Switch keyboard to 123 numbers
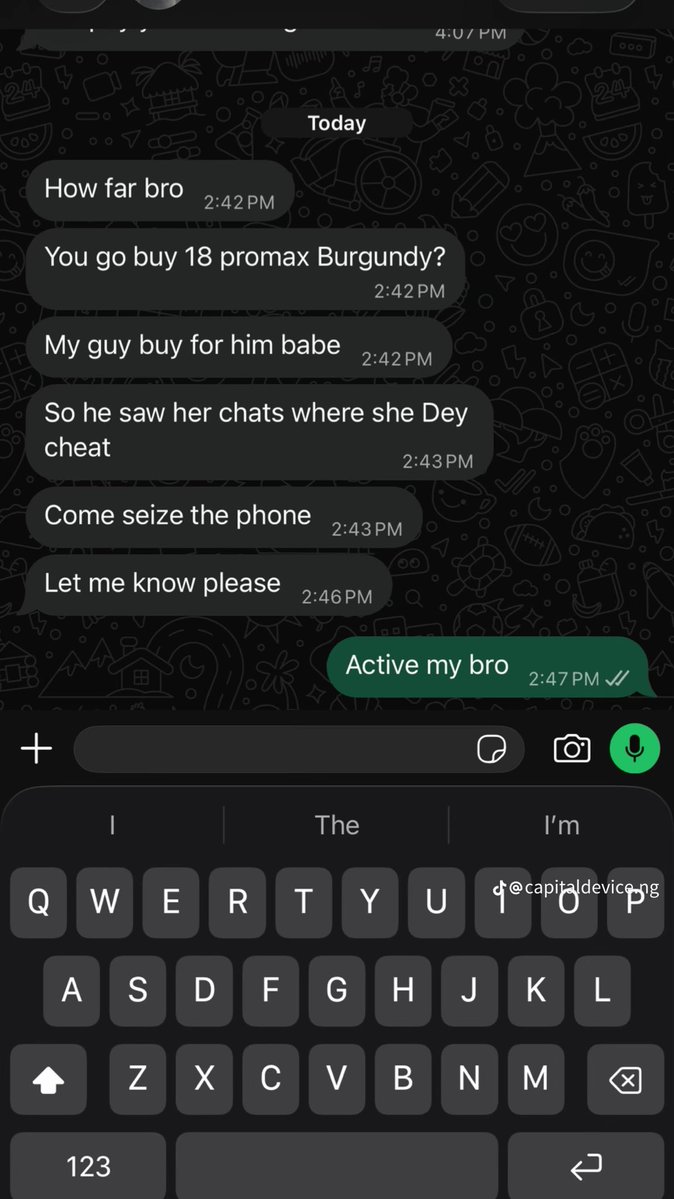This screenshot has width=674, height=1199. tap(88, 1165)
